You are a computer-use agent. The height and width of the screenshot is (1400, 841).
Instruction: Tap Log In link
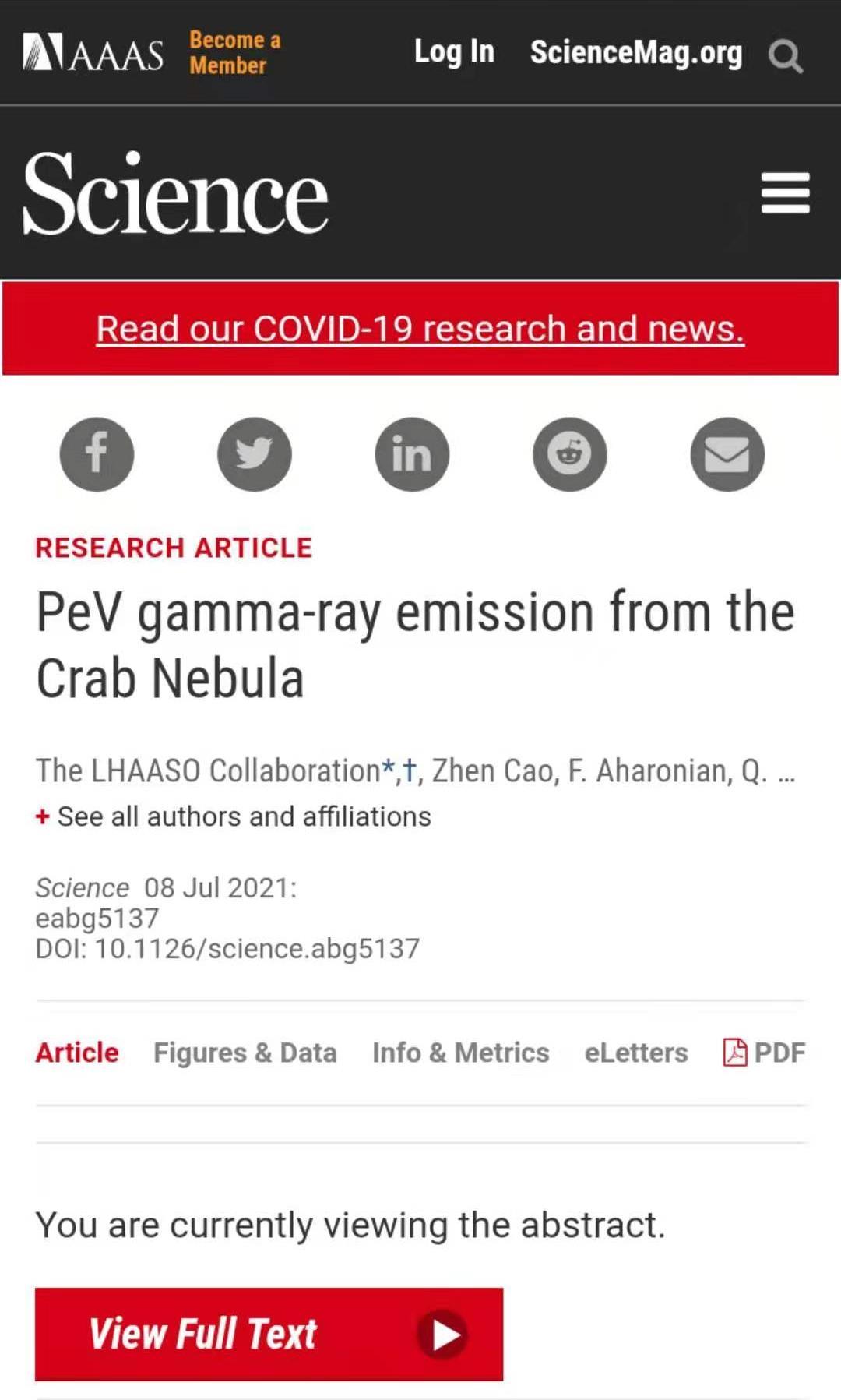(x=454, y=52)
